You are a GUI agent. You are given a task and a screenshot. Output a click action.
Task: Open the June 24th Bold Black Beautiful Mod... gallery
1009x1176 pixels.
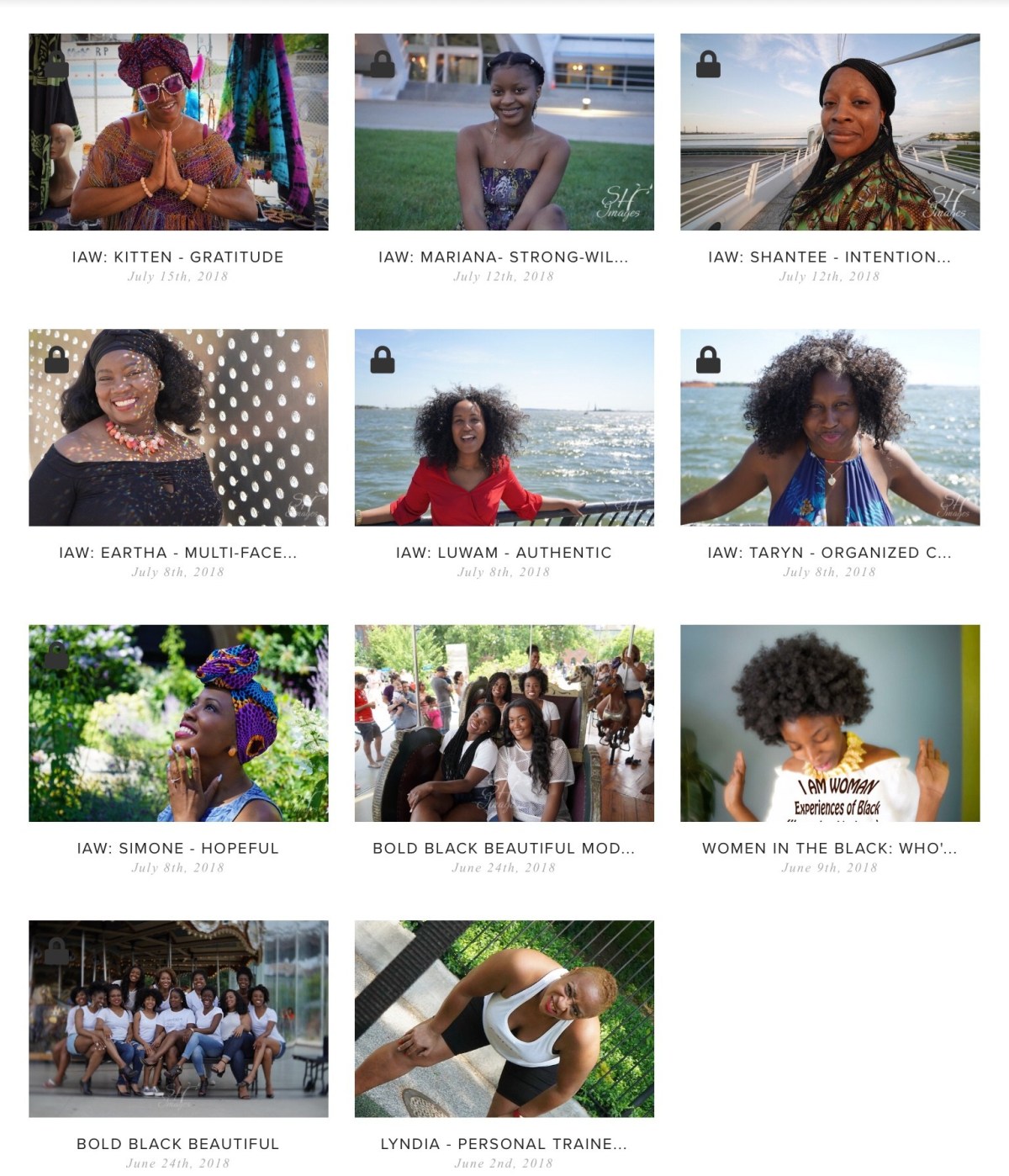[x=504, y=723]
